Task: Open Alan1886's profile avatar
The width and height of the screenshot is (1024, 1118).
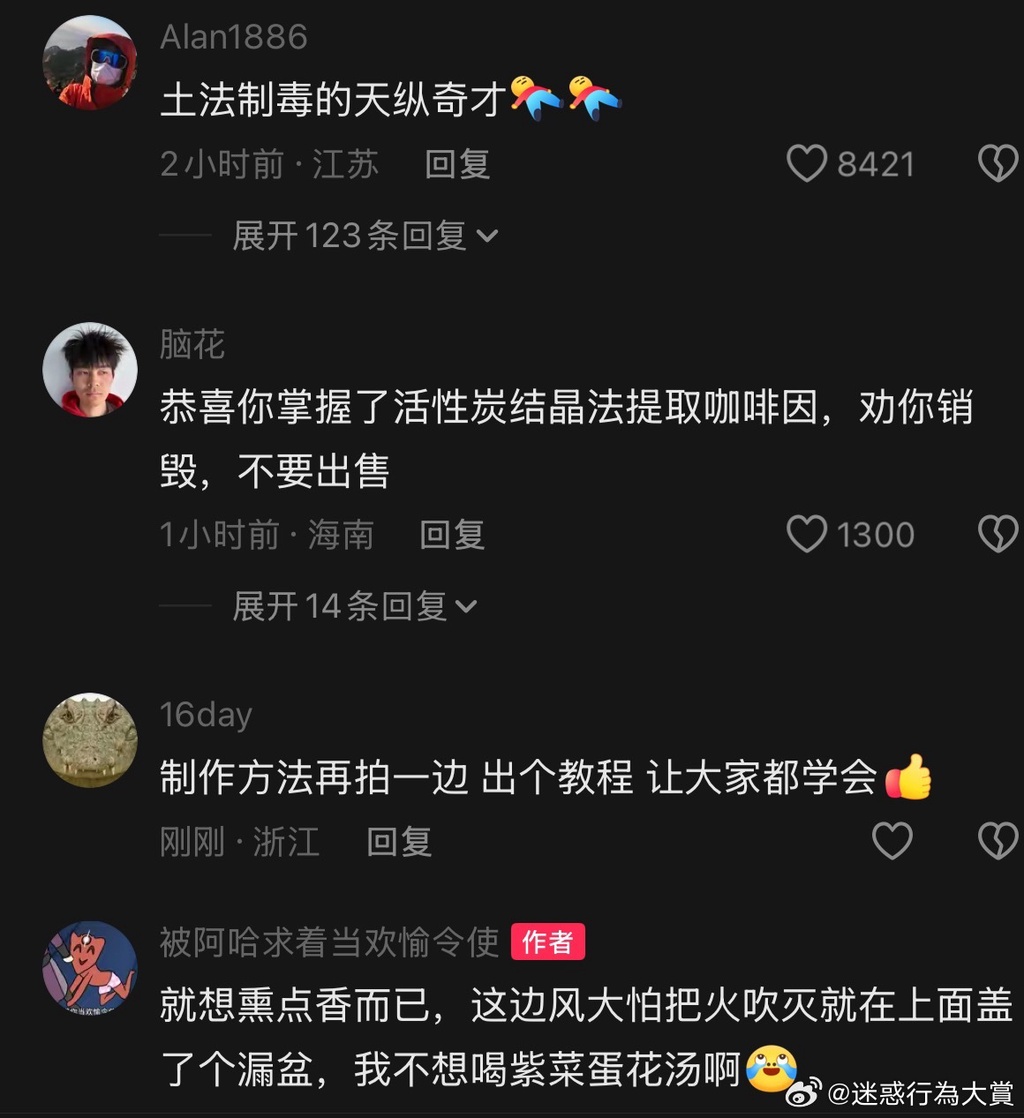Action: 90,62
